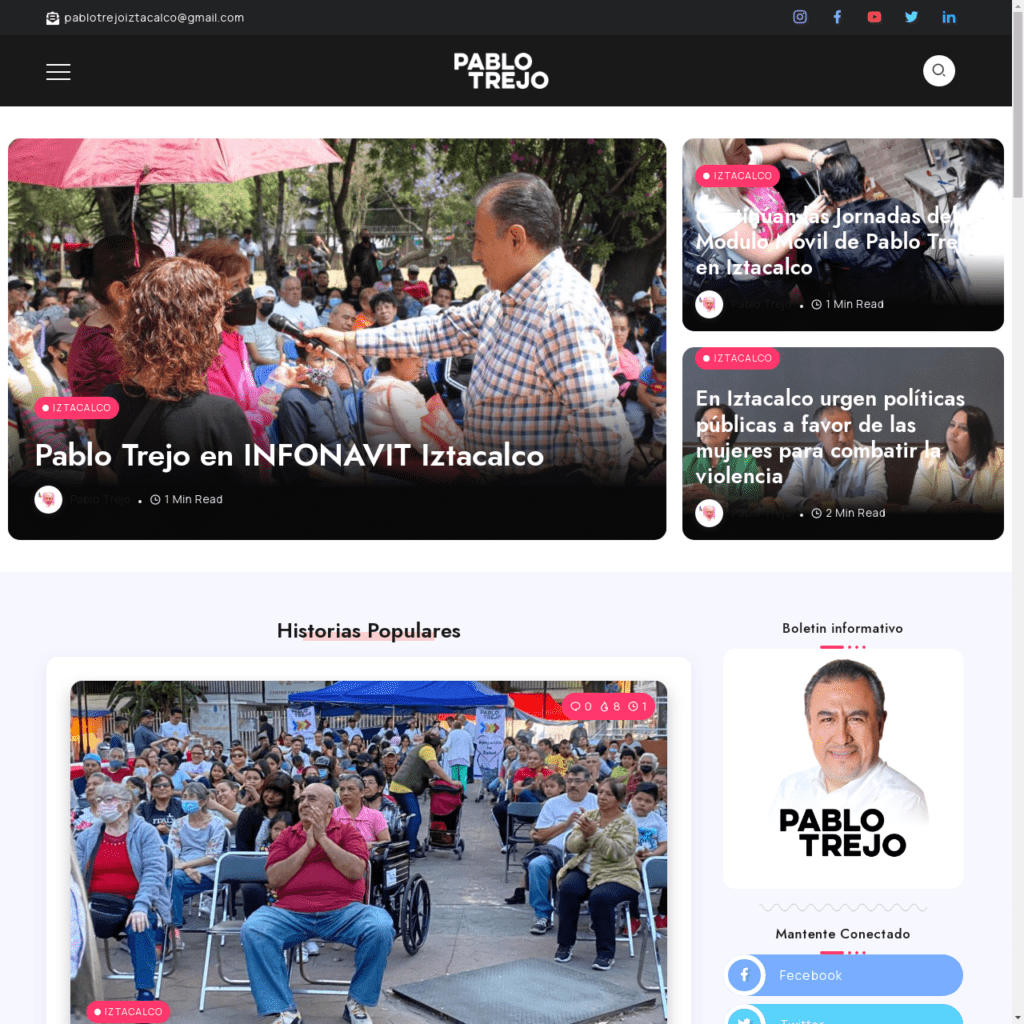
Task: Open the YouTube channel icon
Action: (874, 17)
